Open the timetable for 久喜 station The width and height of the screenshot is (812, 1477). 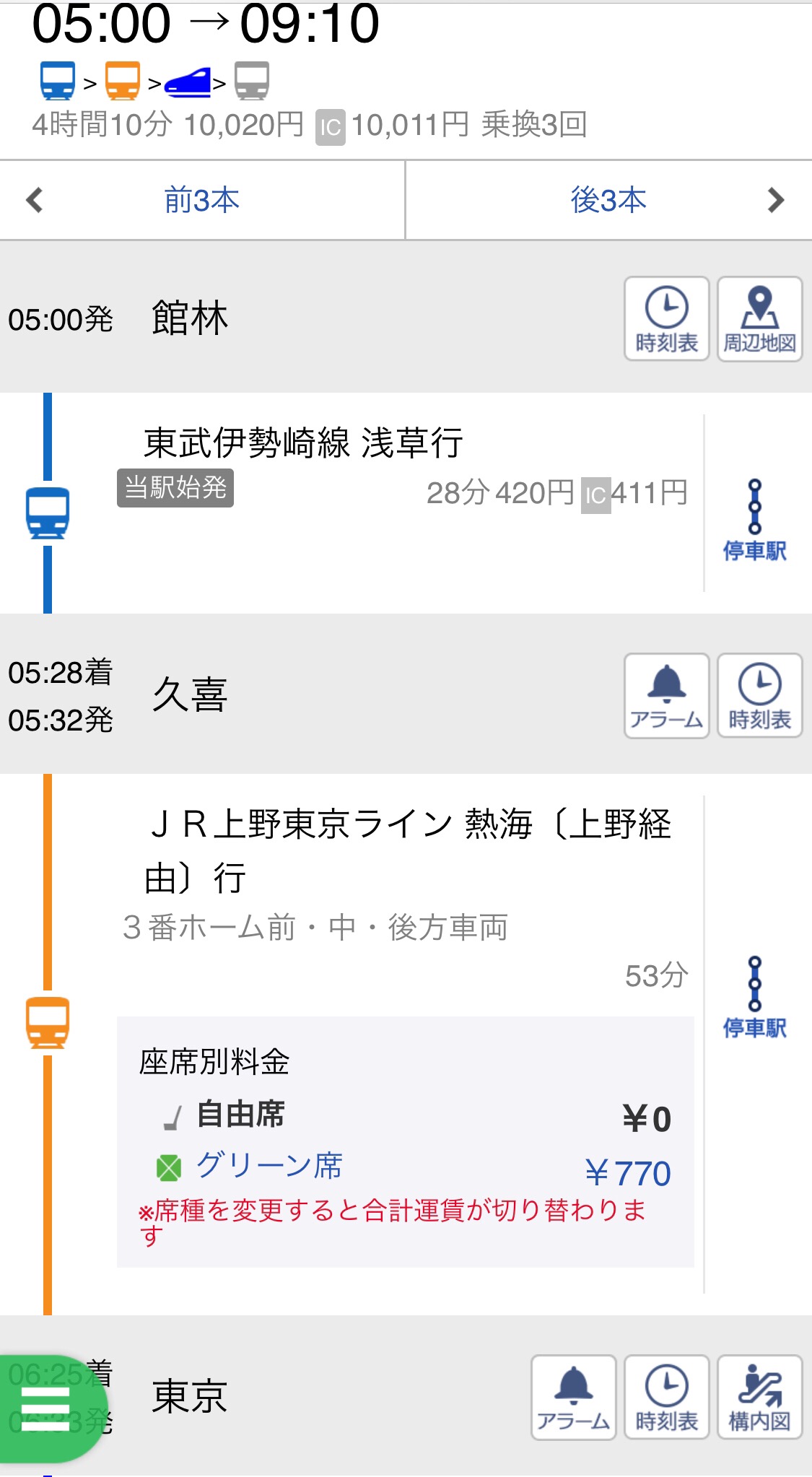point(759,695)
